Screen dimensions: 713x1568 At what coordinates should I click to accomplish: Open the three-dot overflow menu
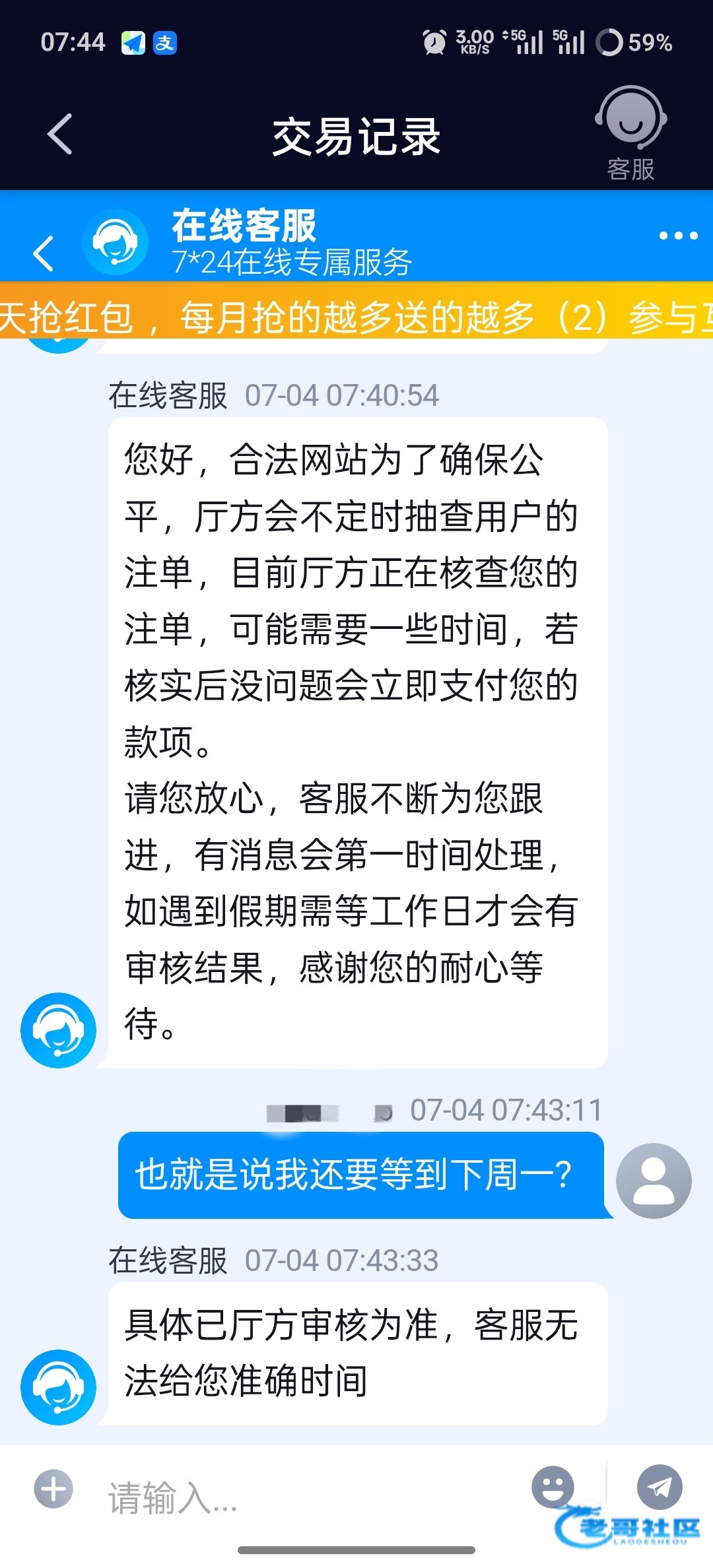click(678, 236)
